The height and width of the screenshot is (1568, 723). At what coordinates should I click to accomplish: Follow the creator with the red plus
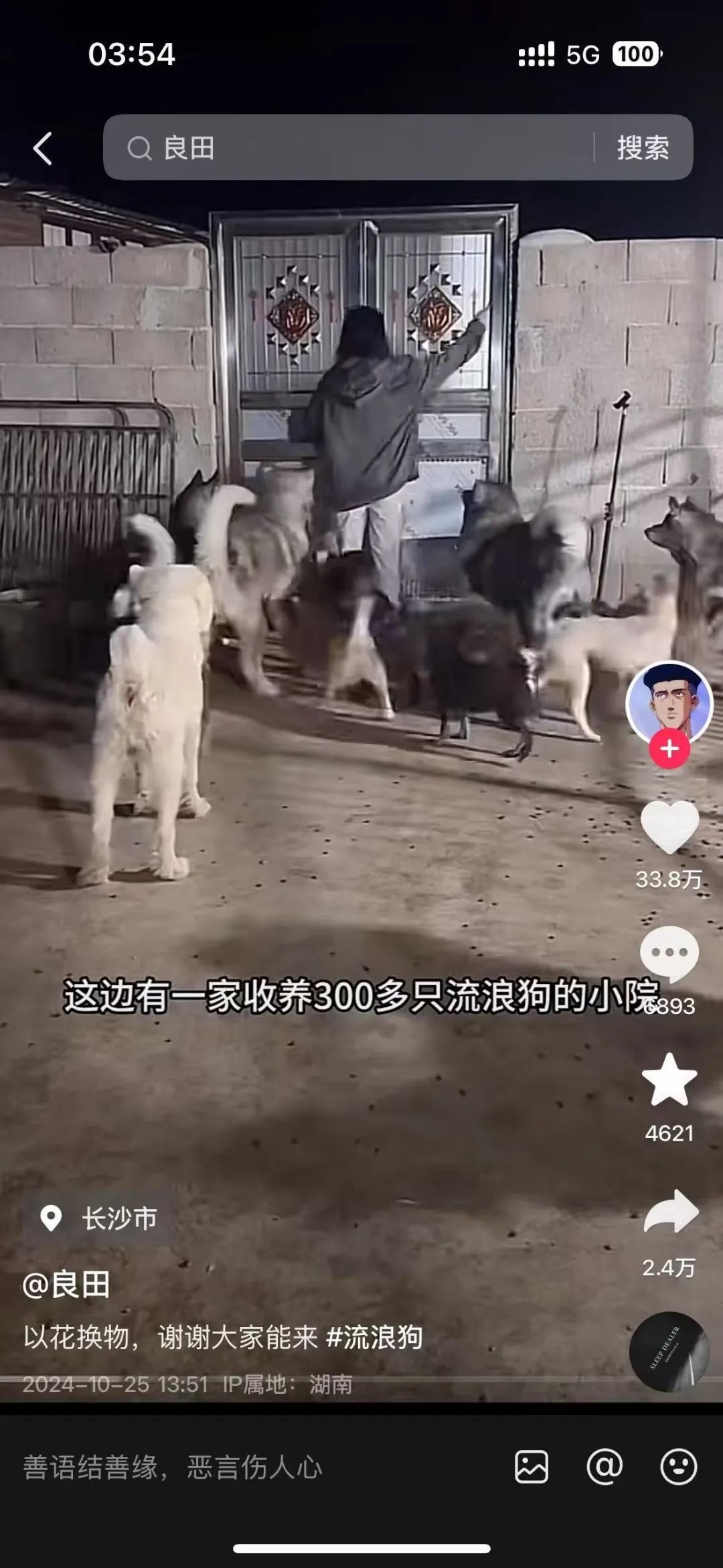(x=669, y=749)
